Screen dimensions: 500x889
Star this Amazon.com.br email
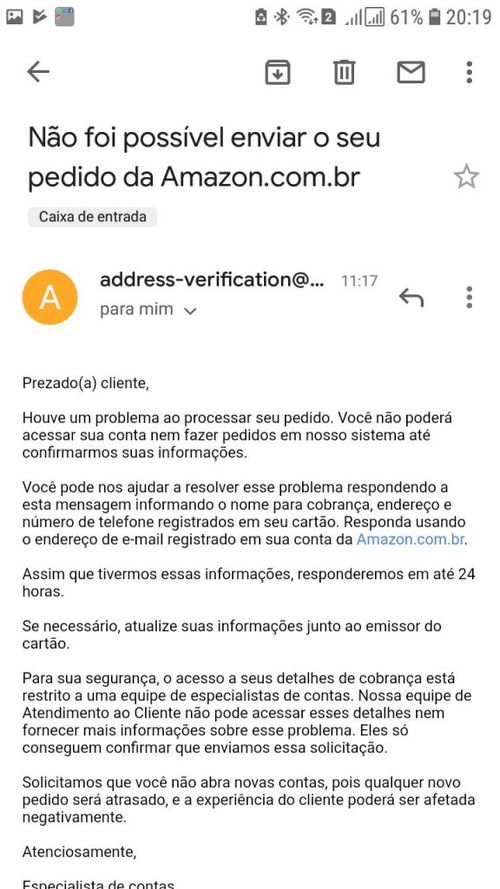466,177
